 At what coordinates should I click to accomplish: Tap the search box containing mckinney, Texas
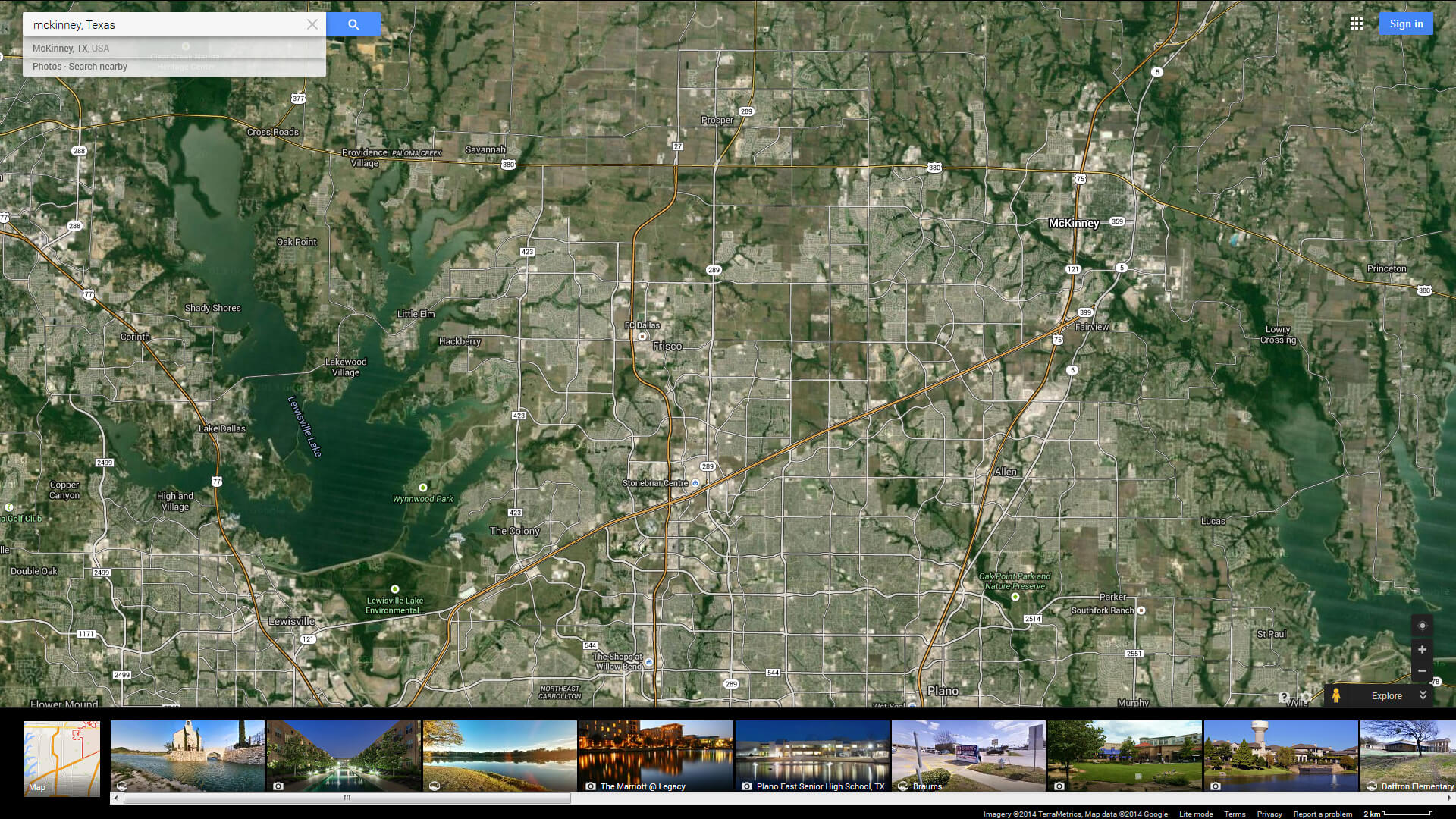coord(167,25)
